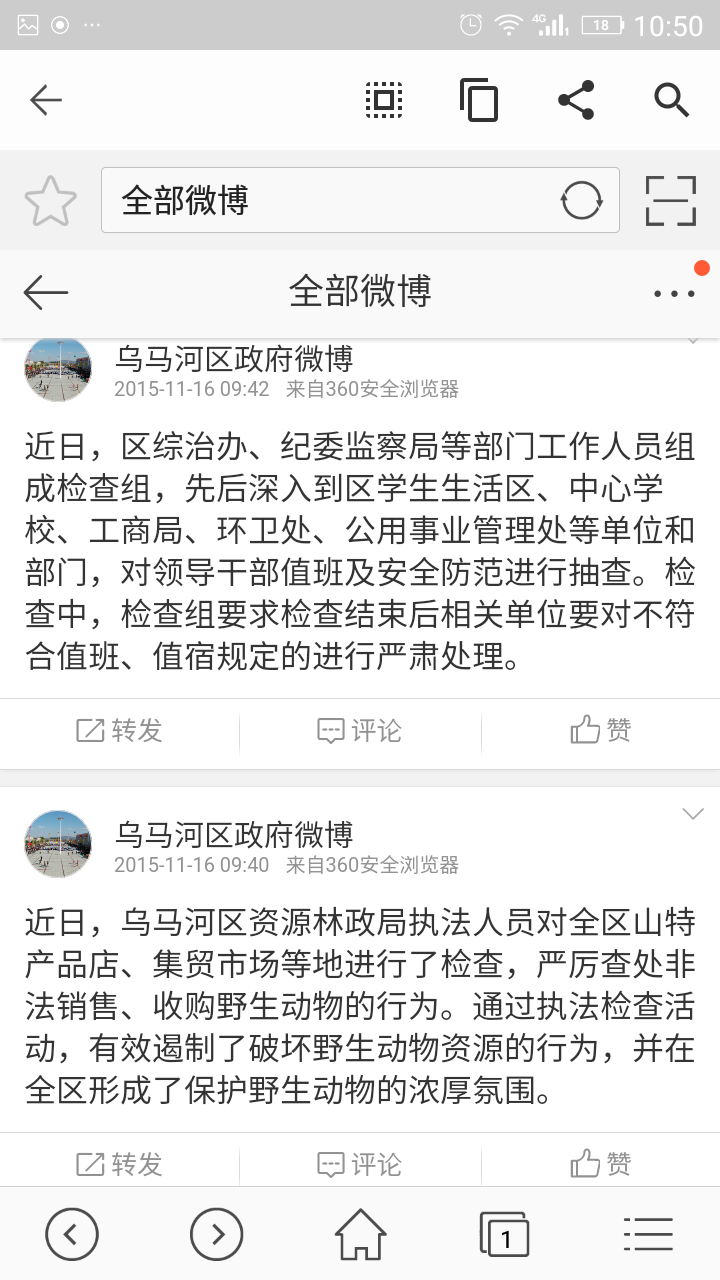Image resolution: width=720 pixels, height=1280 pixels.
Task: Comment (评论) on the 09:42 post
Action: point(359,731)
